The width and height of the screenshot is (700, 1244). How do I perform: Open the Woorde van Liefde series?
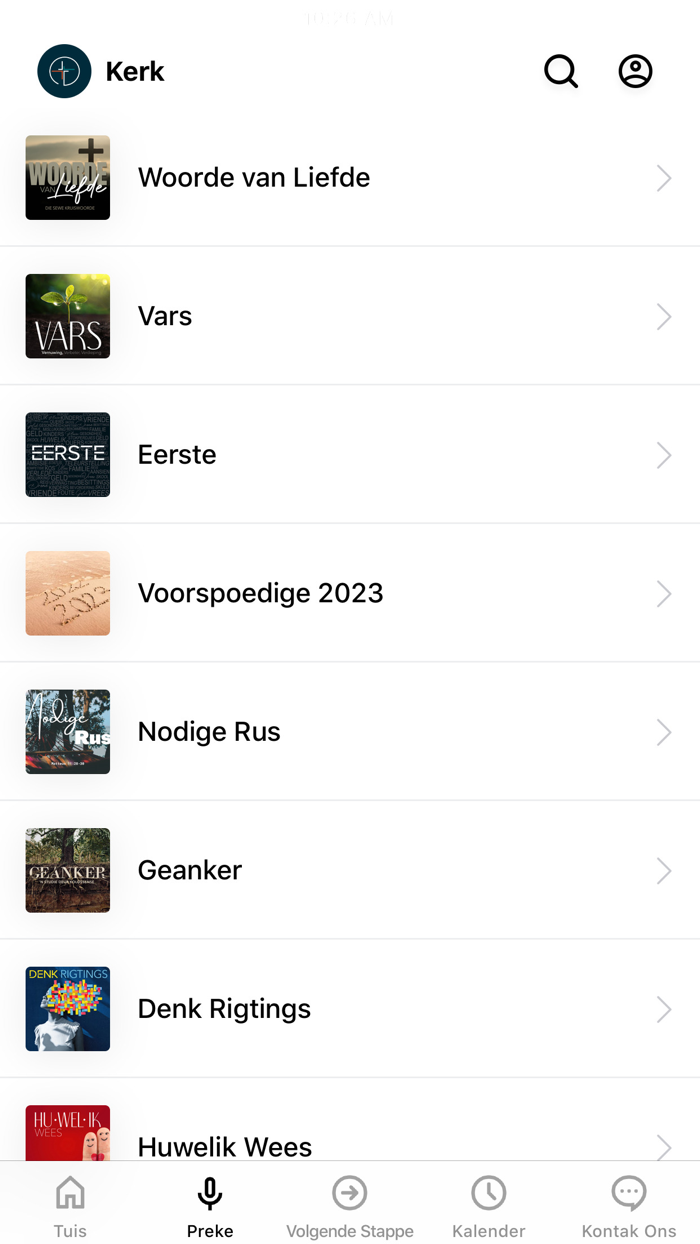tap(350, 178)
